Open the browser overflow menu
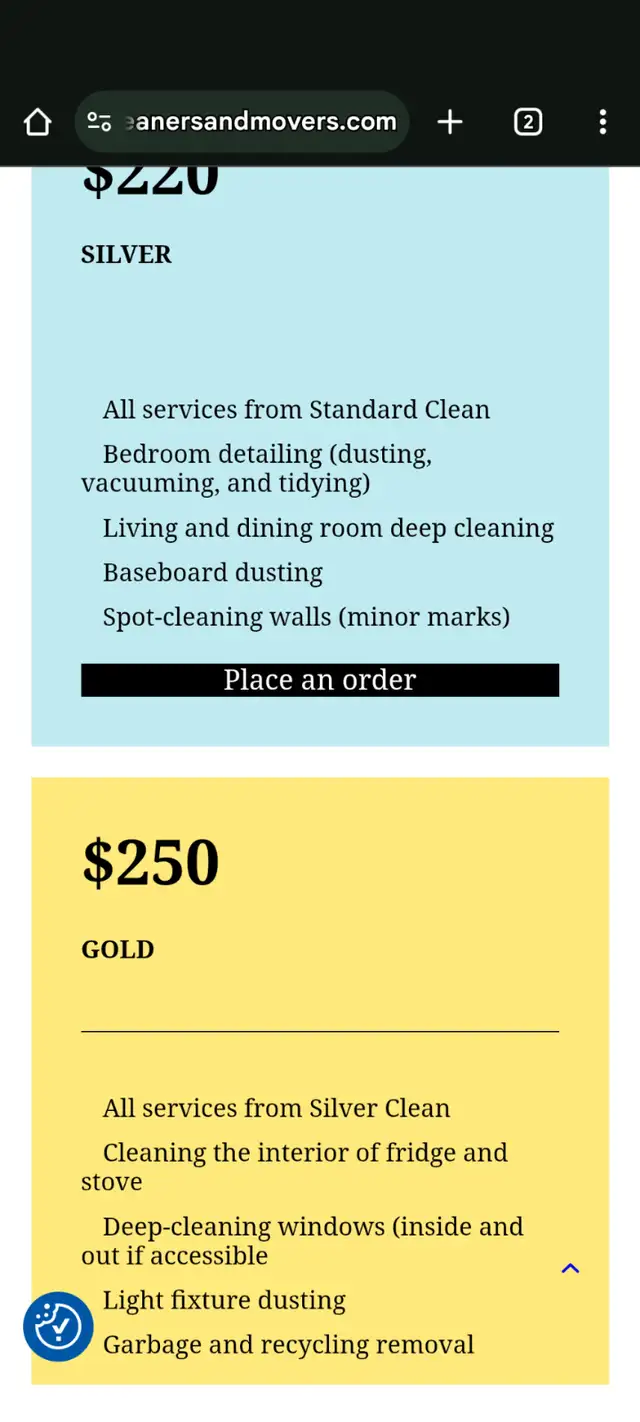 (x=602, y=122)
